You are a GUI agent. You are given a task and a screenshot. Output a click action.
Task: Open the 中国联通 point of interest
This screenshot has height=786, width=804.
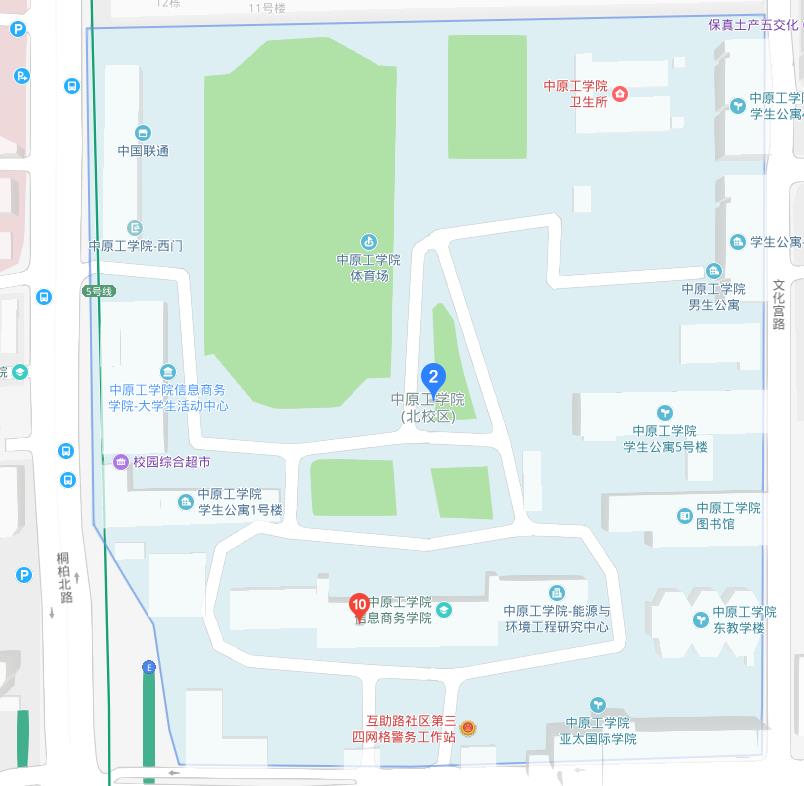[x=143, y=133]
